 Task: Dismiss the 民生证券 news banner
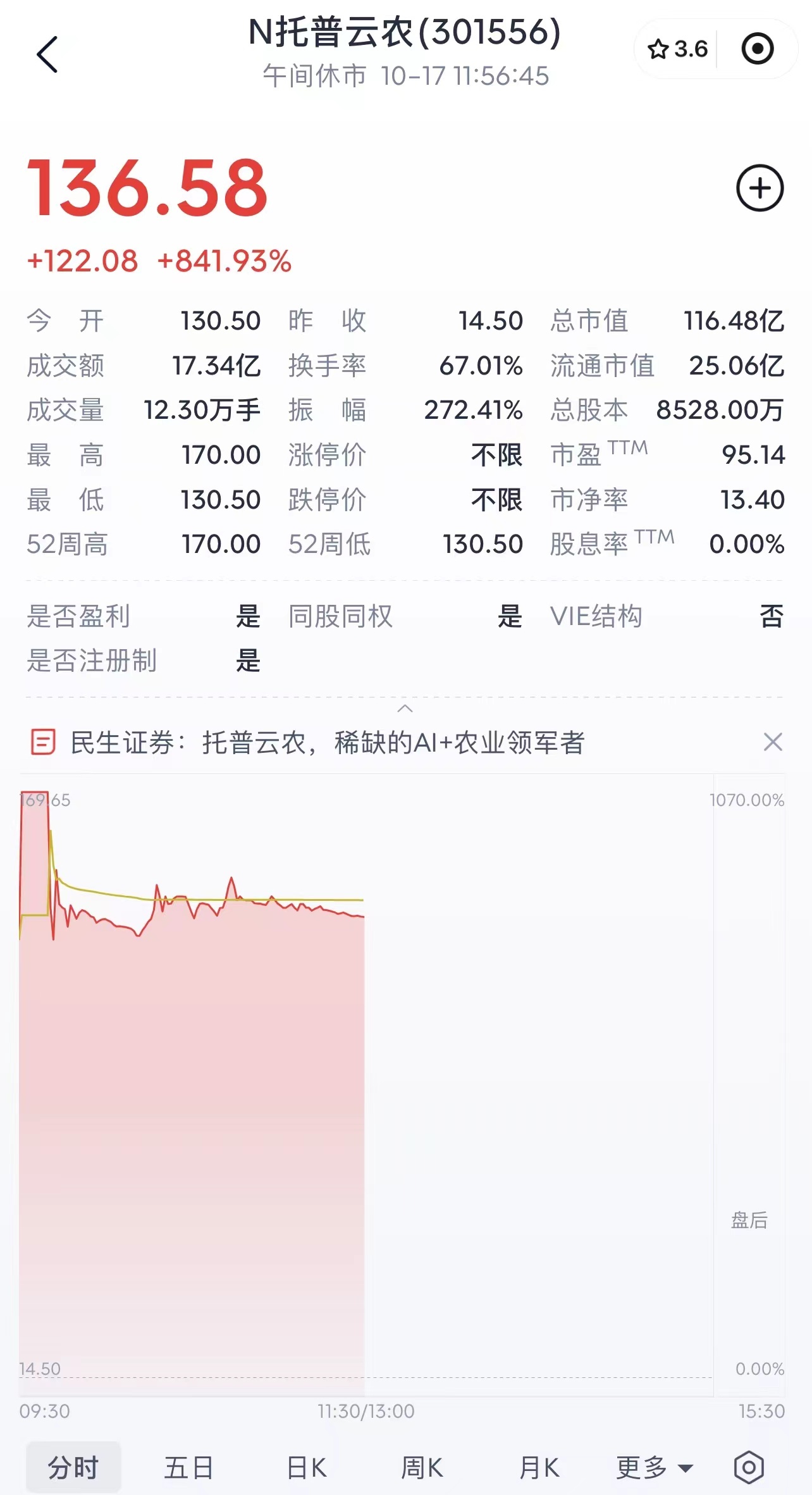pyautogui.click(x=773, y=741)
